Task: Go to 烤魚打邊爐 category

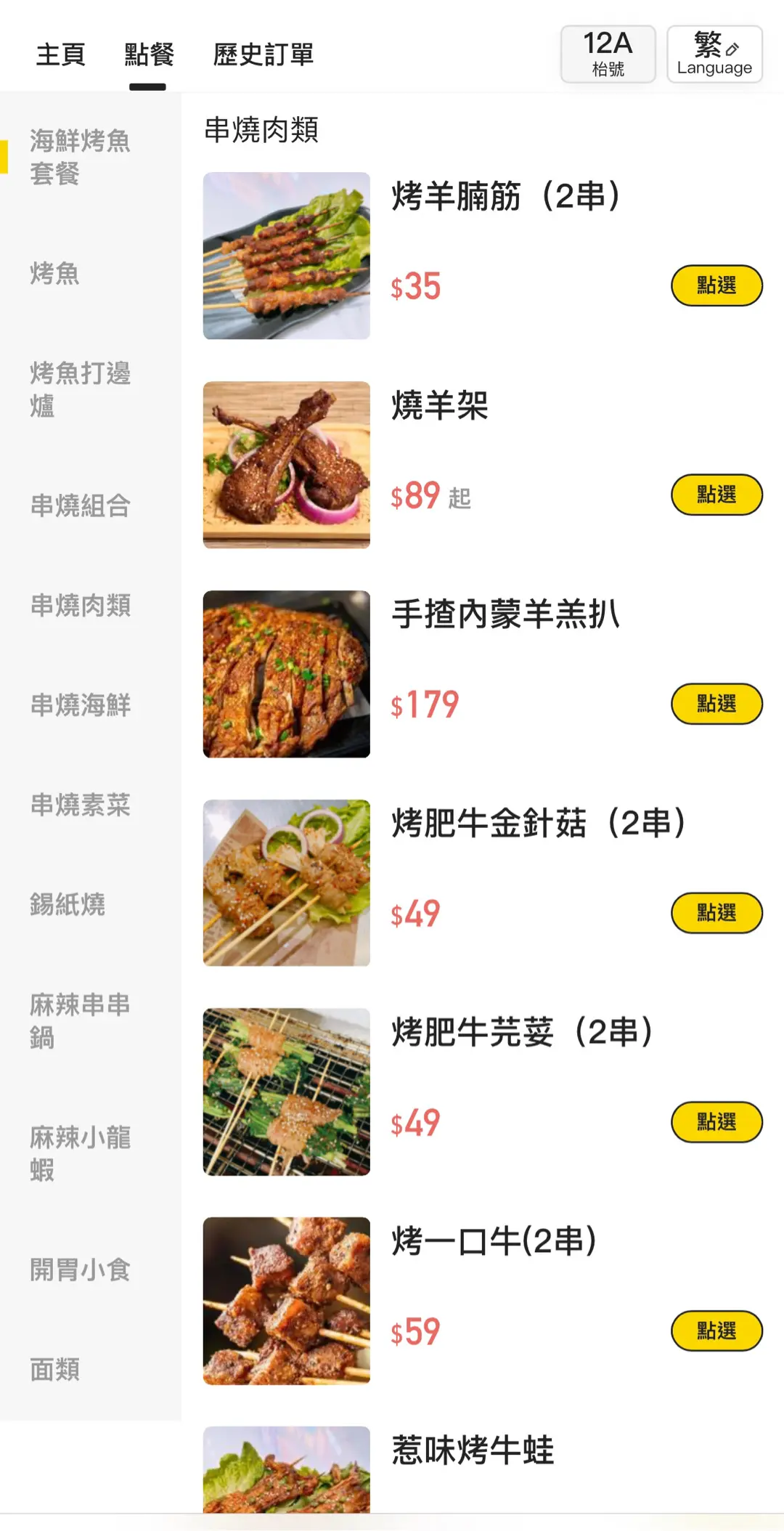Action: [x=80, y=389]
